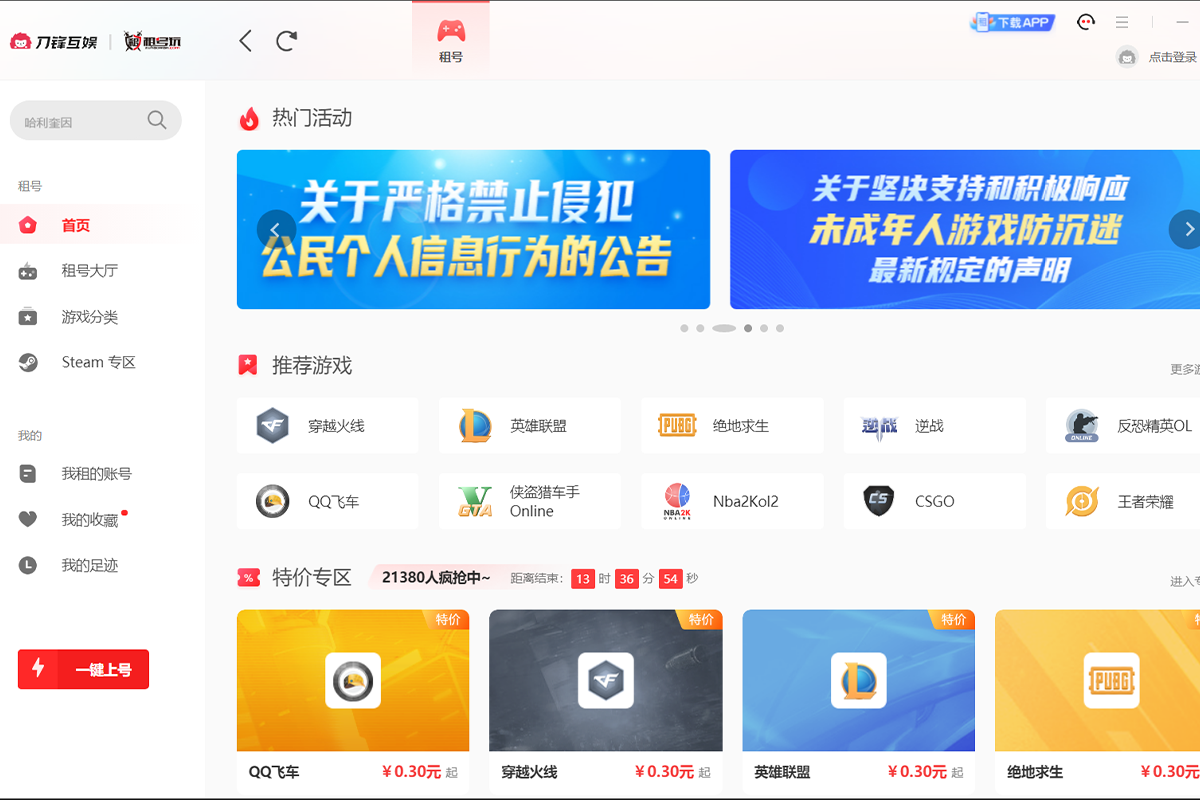
Task: Focus the search box in sidebar
Action: tap(85, 121)
